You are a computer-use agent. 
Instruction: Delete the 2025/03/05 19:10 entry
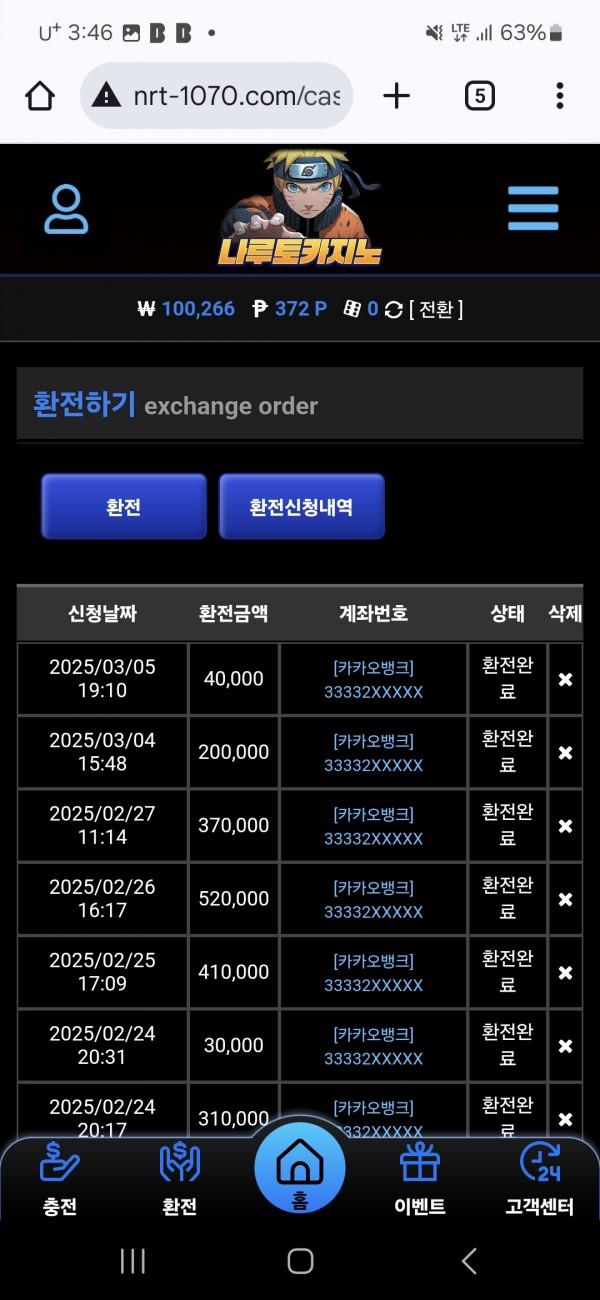(x=565, y=679)
